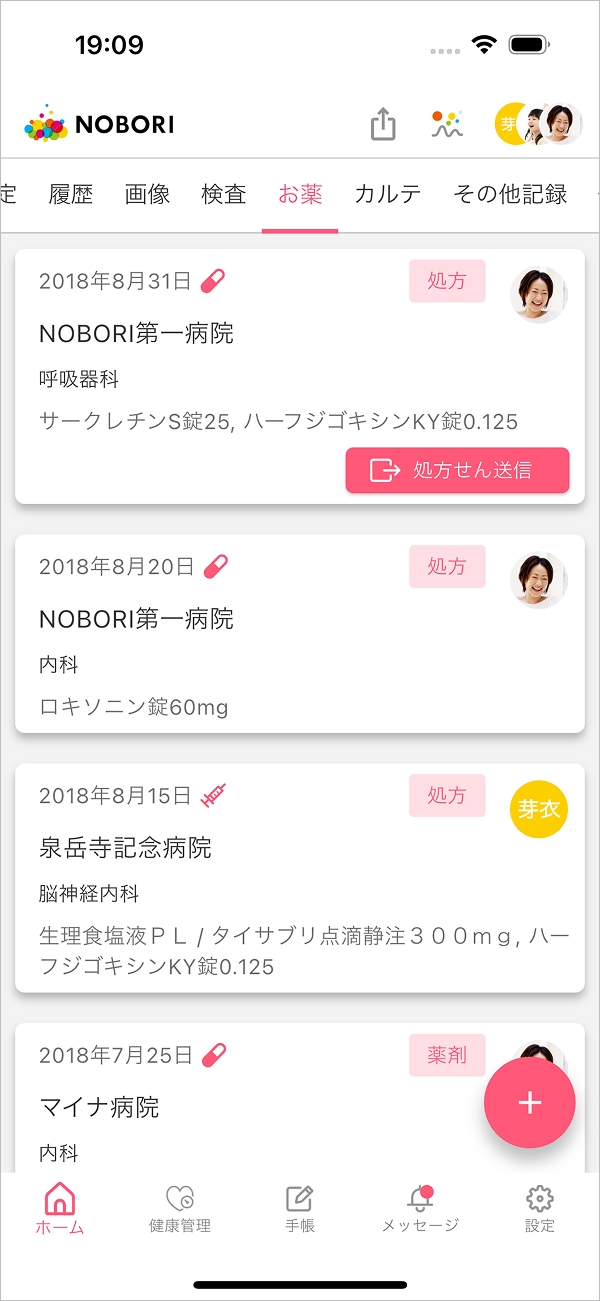Open the 手帳 tab
The height and width of the screenshot is (1301, 600).
[x=300, y=1208]
